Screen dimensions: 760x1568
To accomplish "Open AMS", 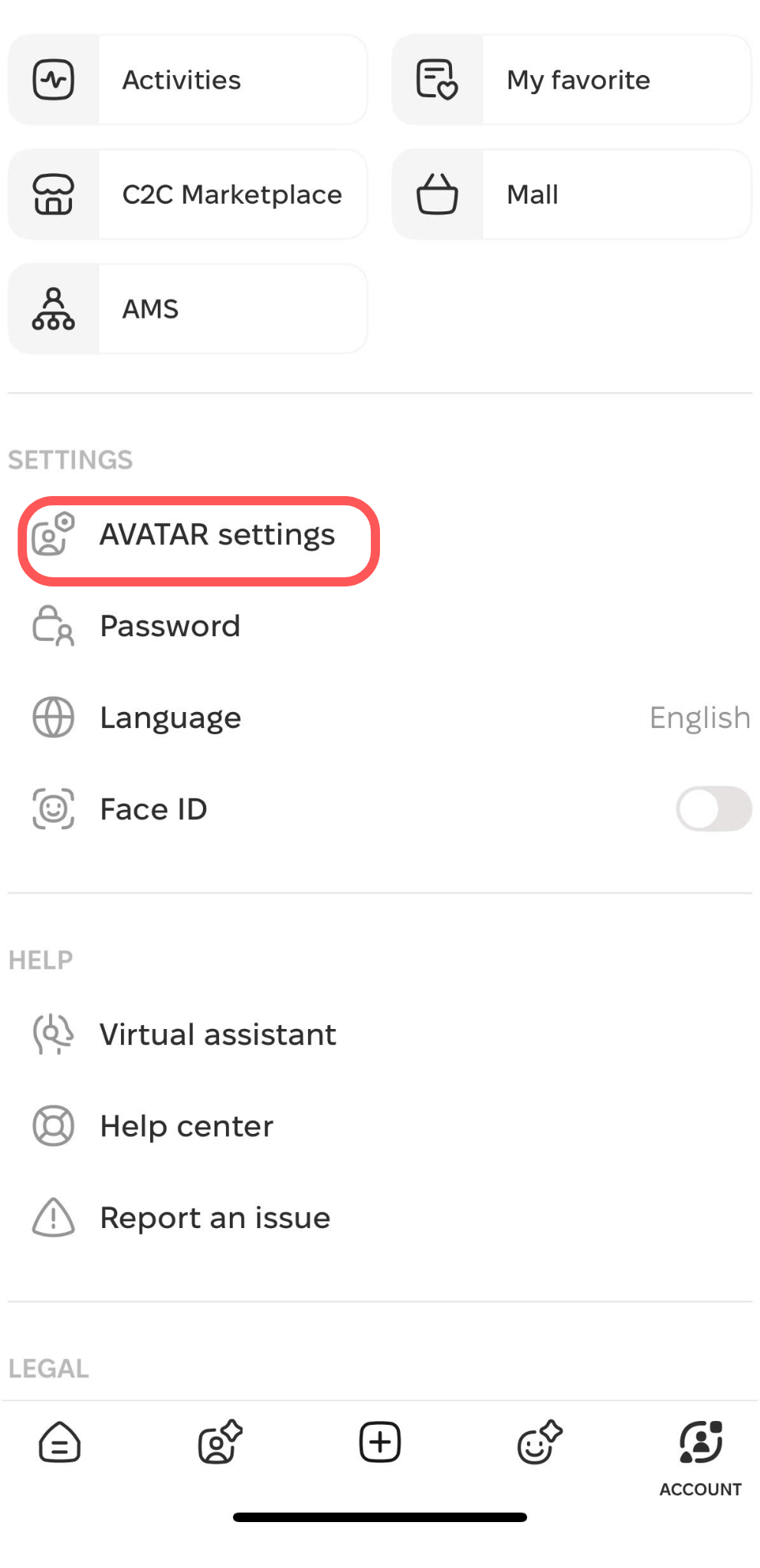I will pos(188,309).
